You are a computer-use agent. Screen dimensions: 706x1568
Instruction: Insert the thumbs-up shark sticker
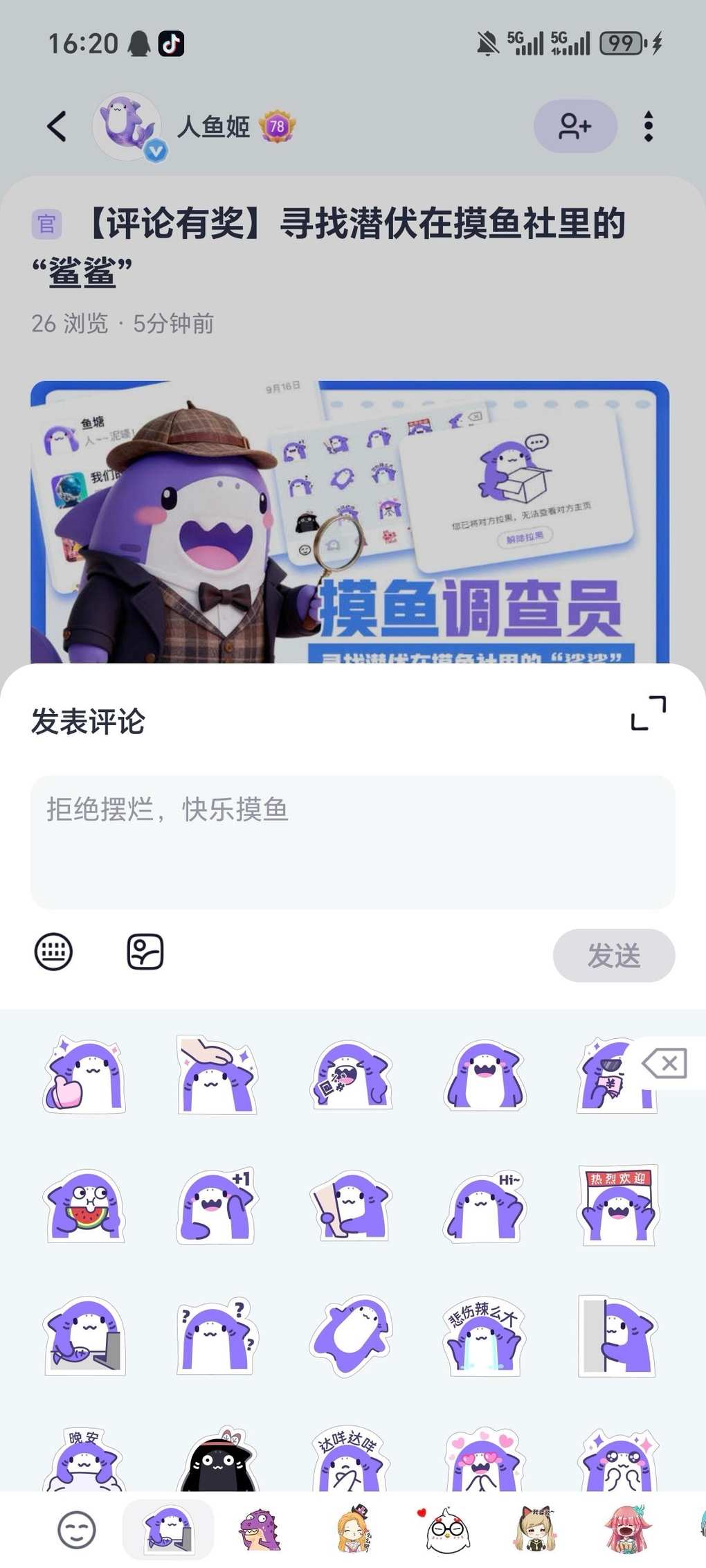pyautogui.click(x=84, y=1076)
